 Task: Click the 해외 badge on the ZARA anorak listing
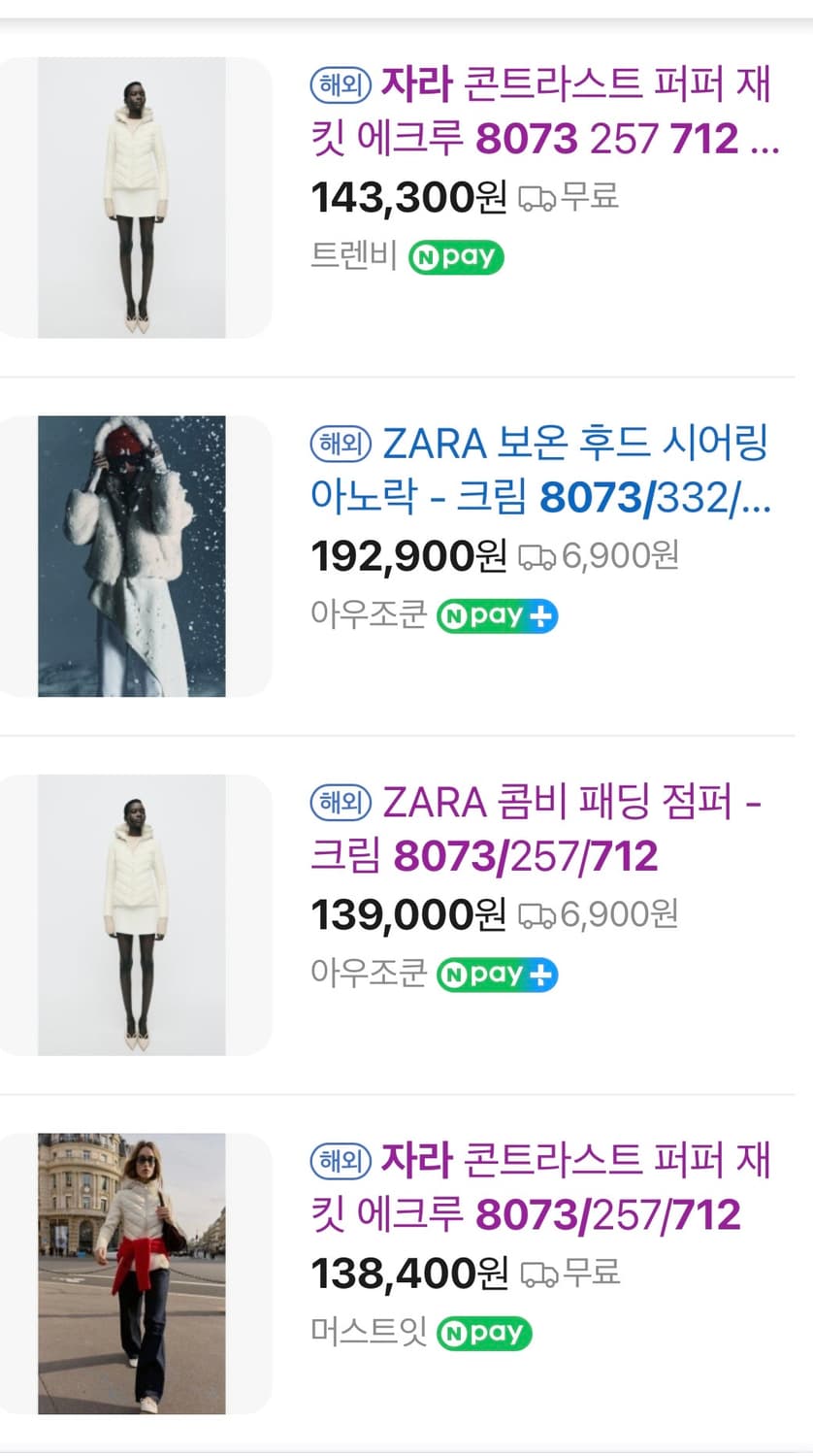click(x=339, y=444)
